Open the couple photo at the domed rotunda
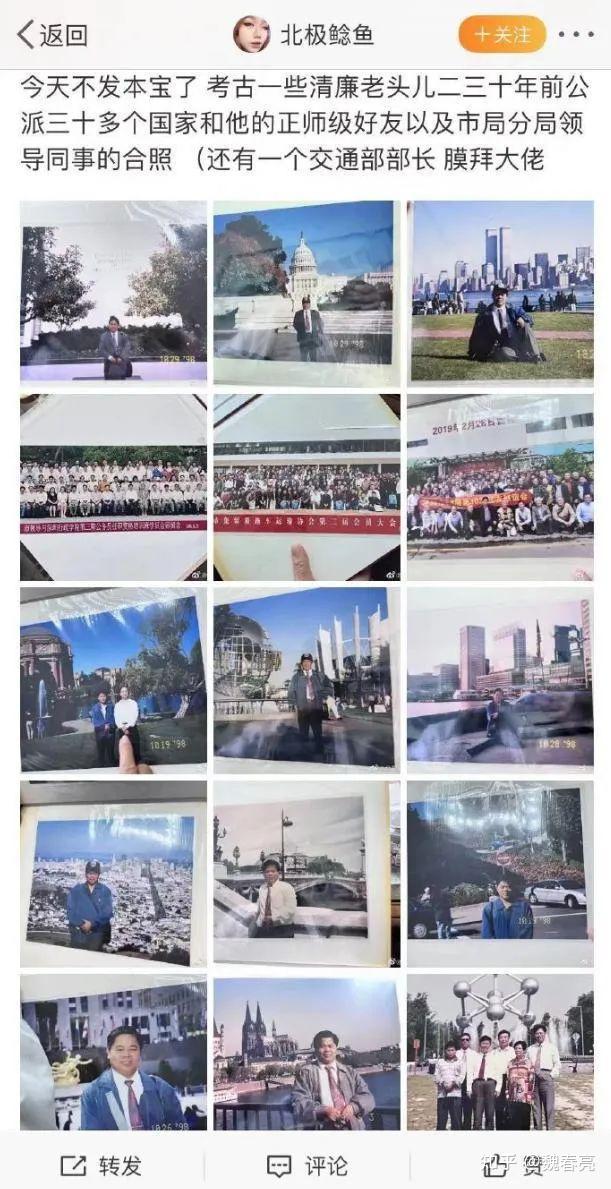This screenshot has height=1189, width=611. point(113,680)
